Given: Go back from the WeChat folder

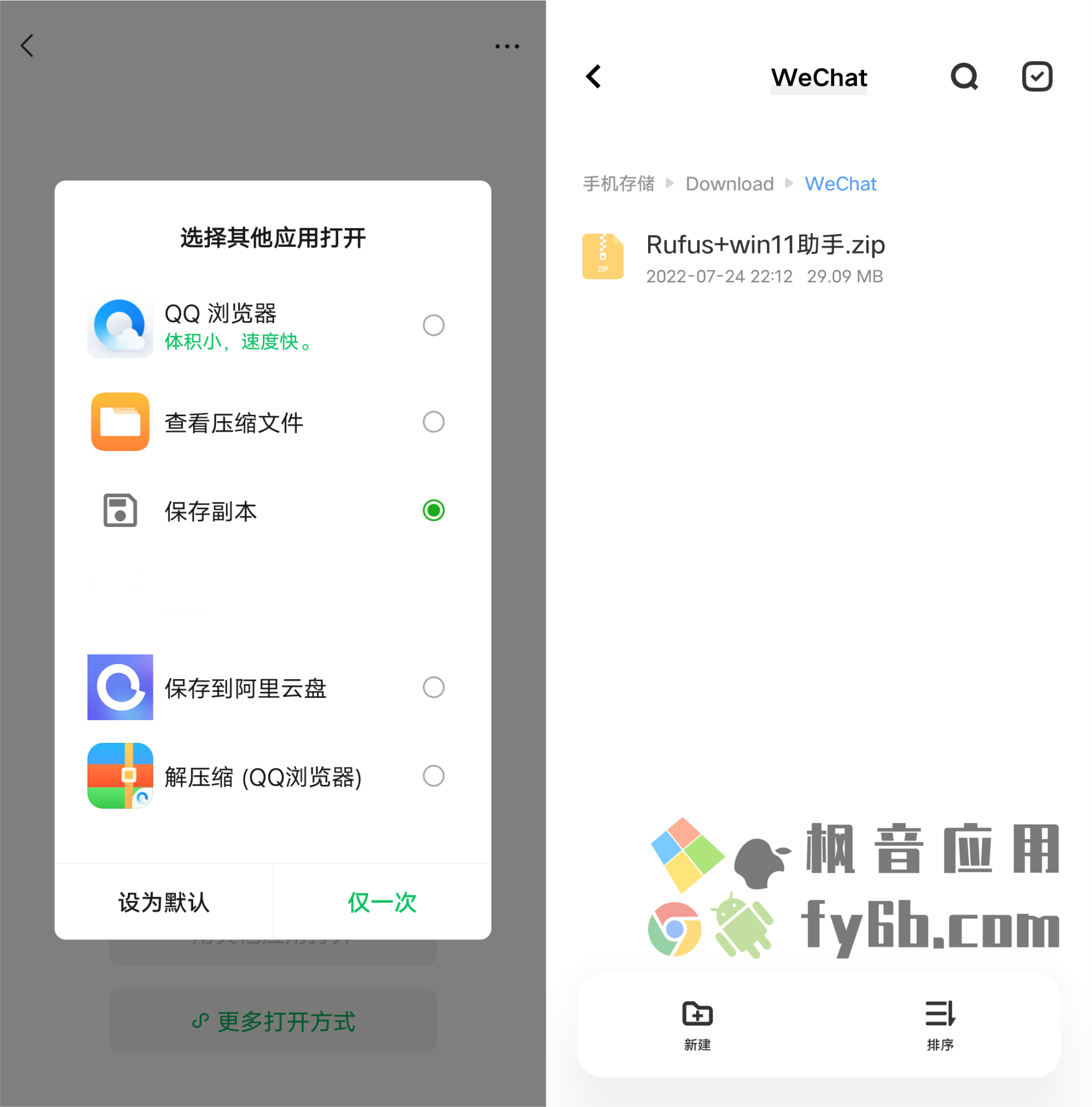Looking at the screenshot, I should (594, 77).
